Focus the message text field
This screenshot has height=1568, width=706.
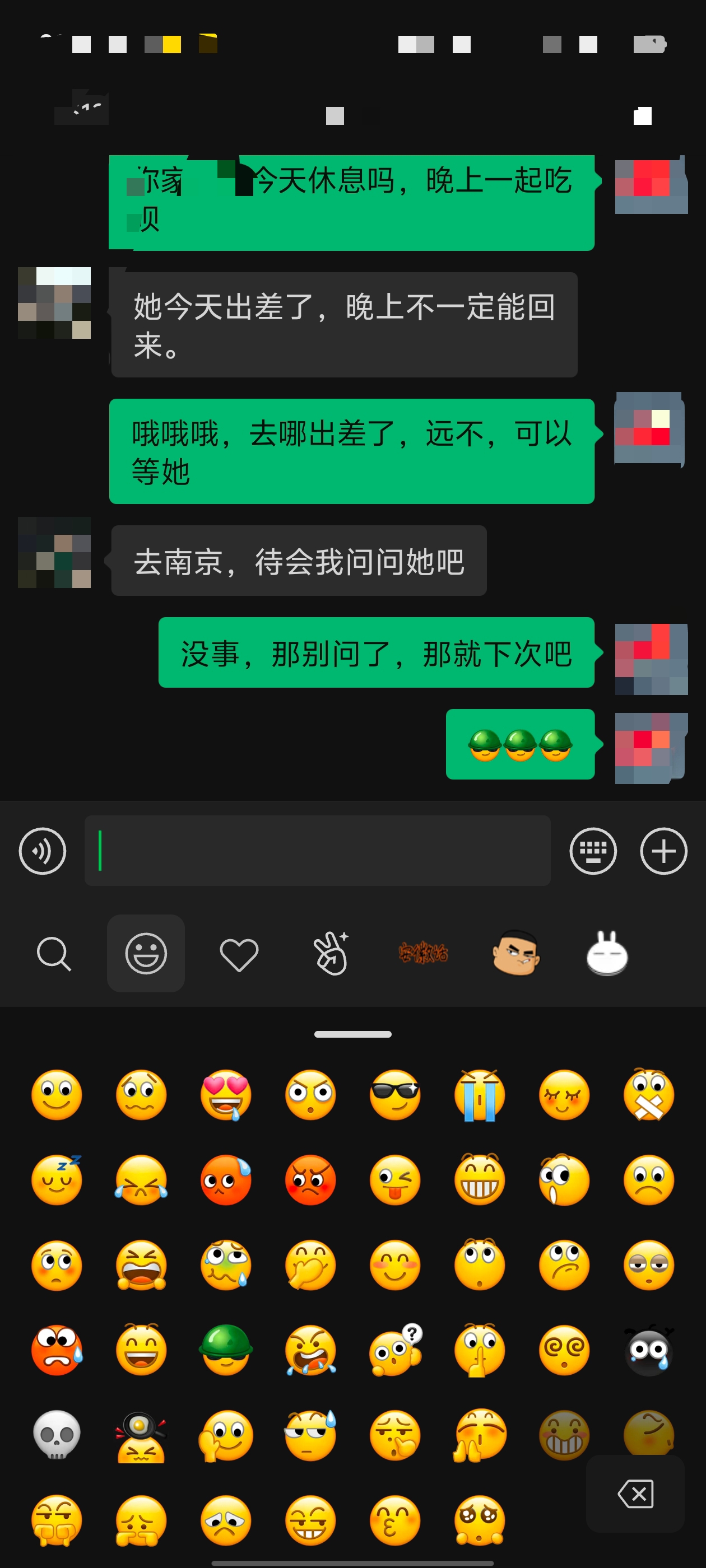pyautogui.click(x=317, y=850)
